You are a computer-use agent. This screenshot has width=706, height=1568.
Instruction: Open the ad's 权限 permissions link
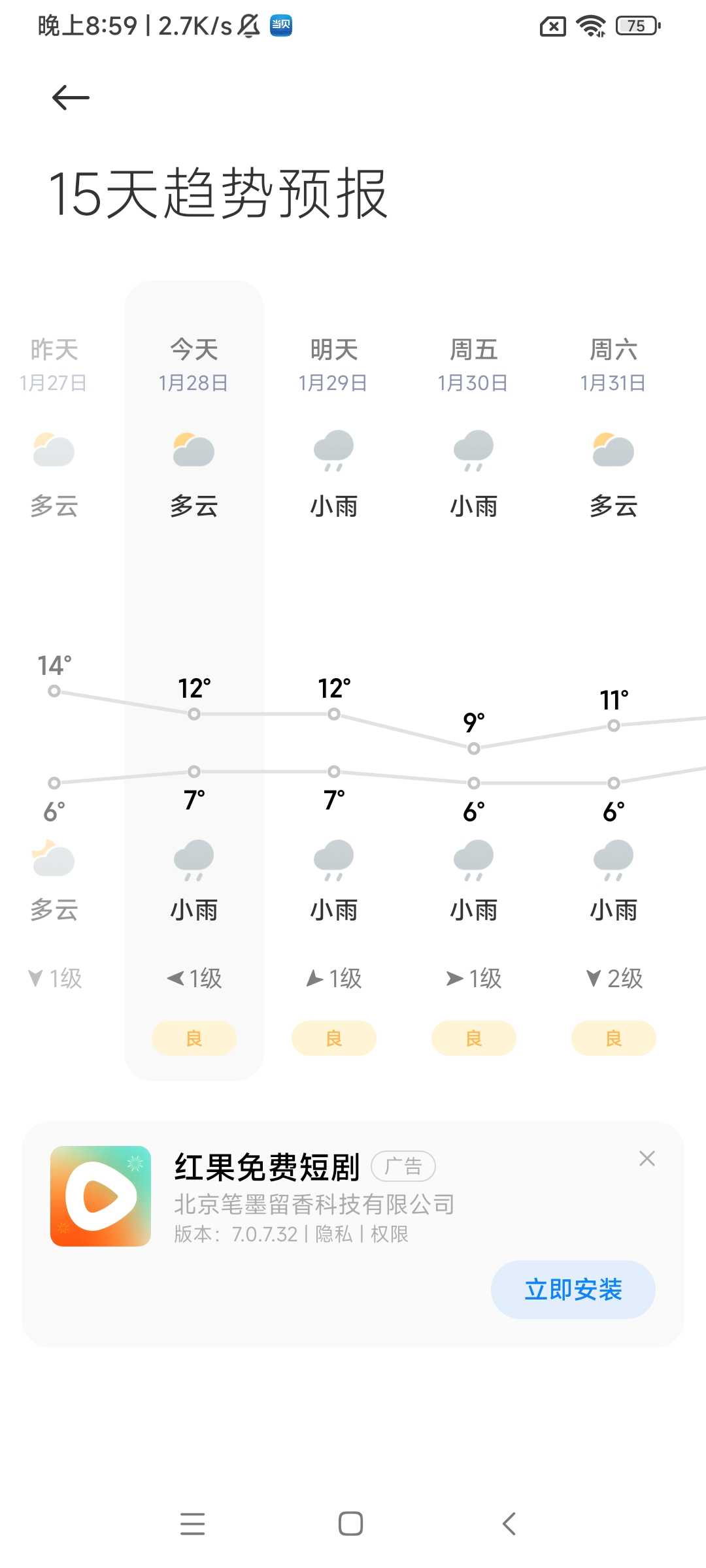coord(389,1233)
